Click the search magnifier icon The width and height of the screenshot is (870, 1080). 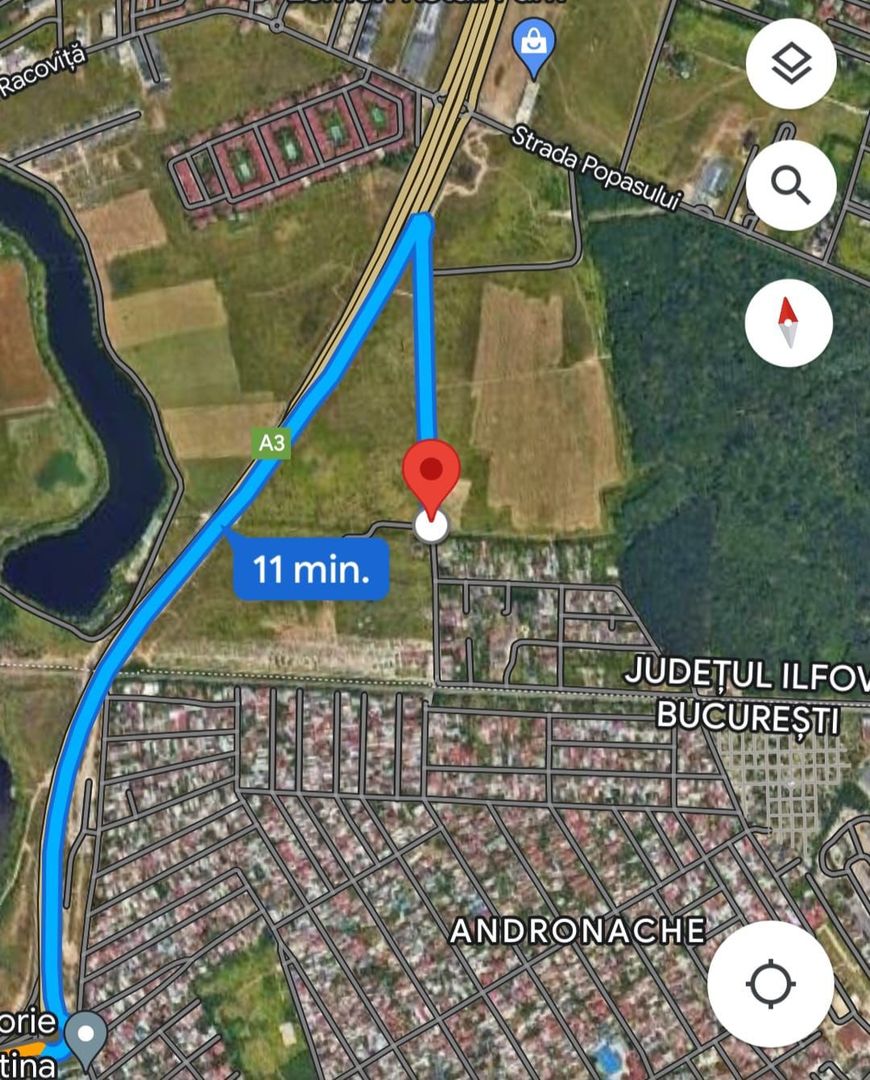pos(790,185)
